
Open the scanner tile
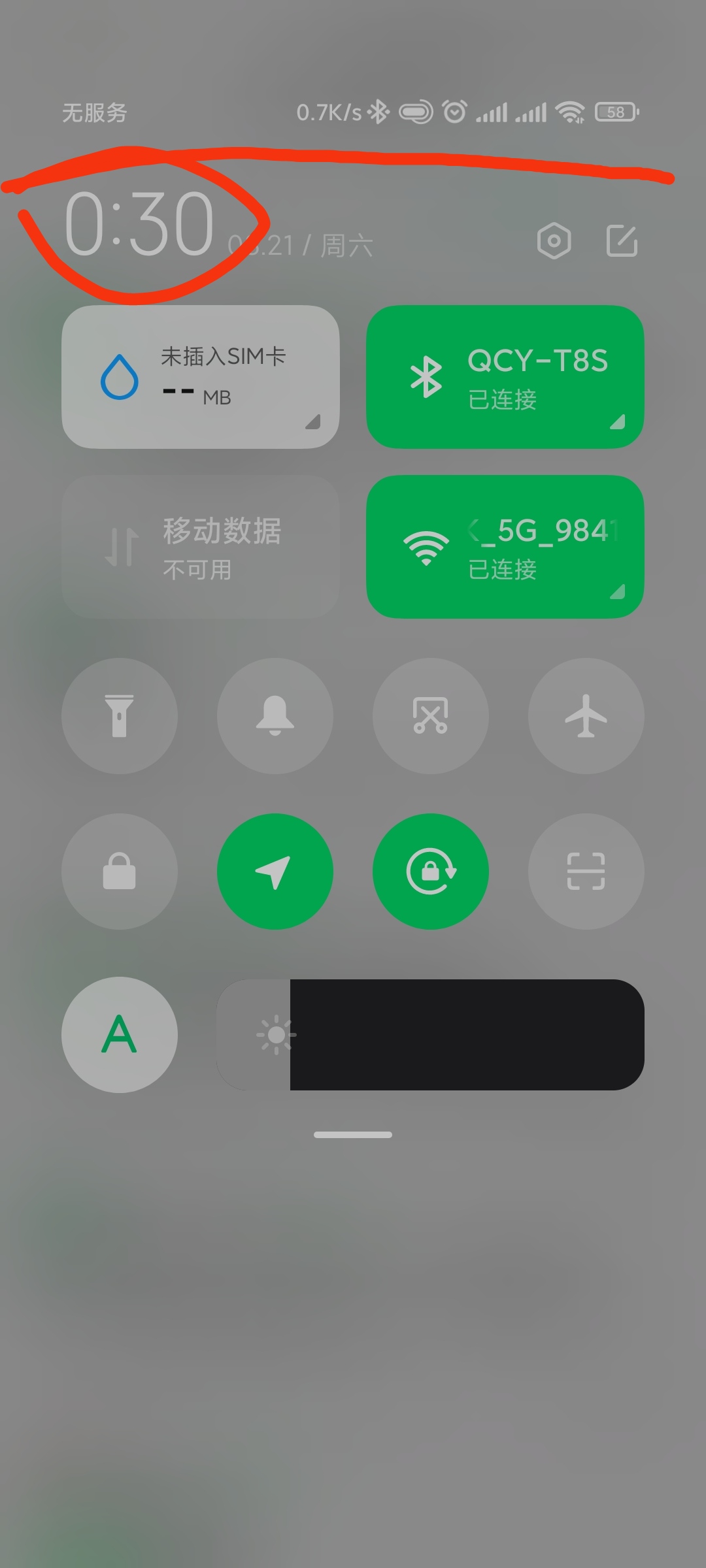[586, 872]
